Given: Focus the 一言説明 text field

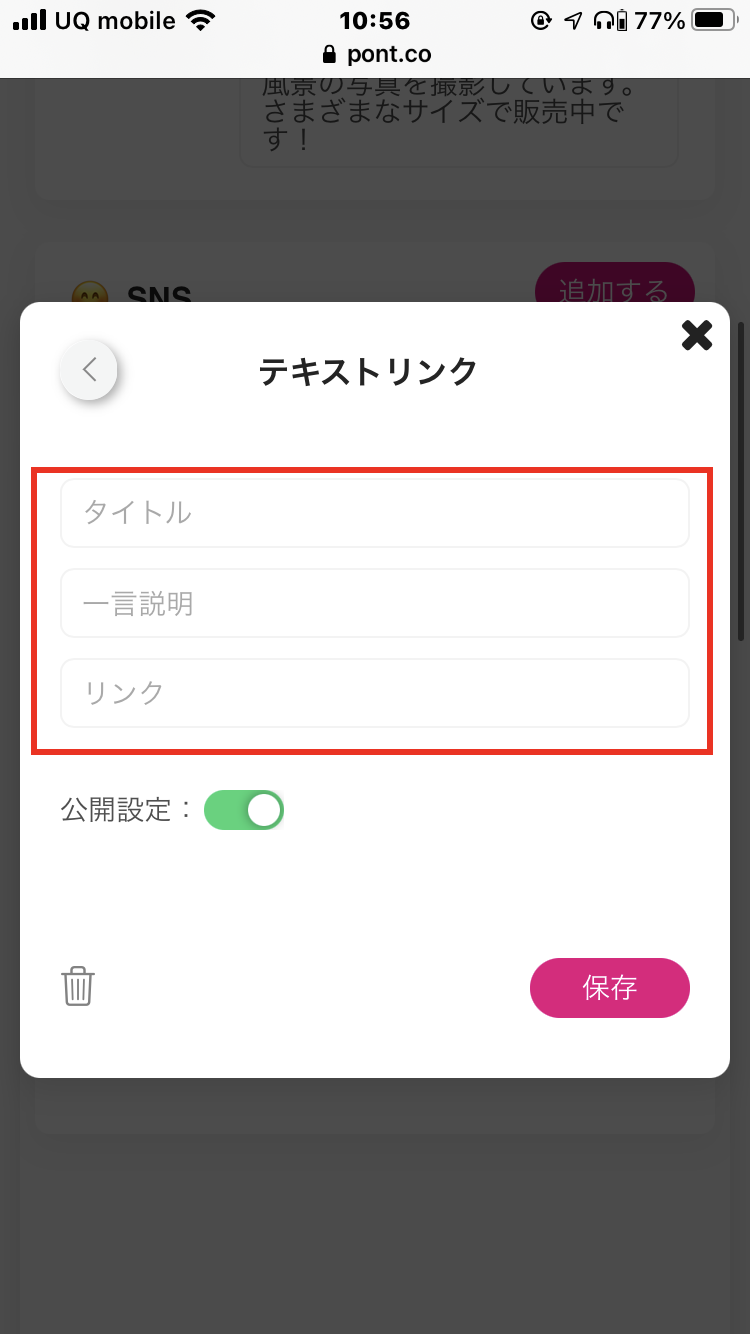Looking at the screenshot, I should 375,603.
